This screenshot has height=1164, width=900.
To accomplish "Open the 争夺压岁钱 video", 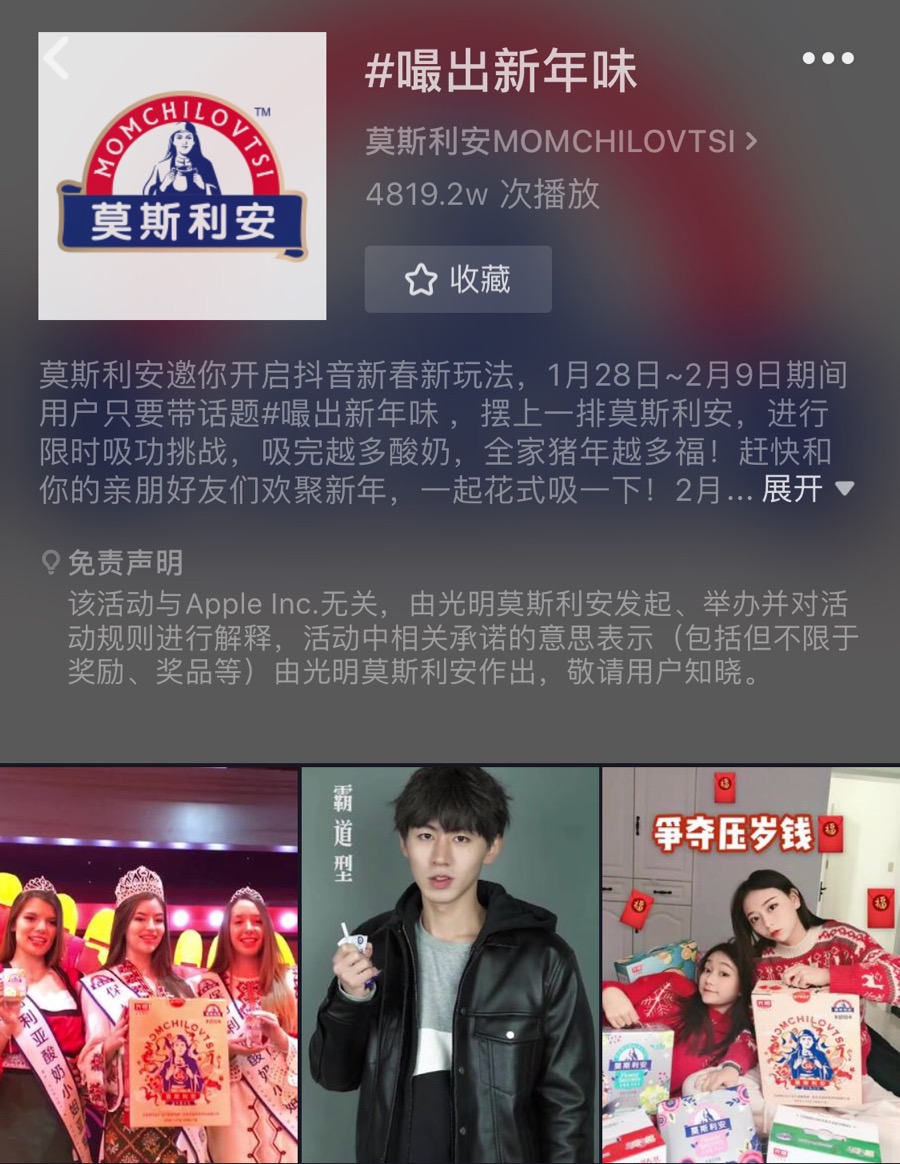I will coord(750,965).
